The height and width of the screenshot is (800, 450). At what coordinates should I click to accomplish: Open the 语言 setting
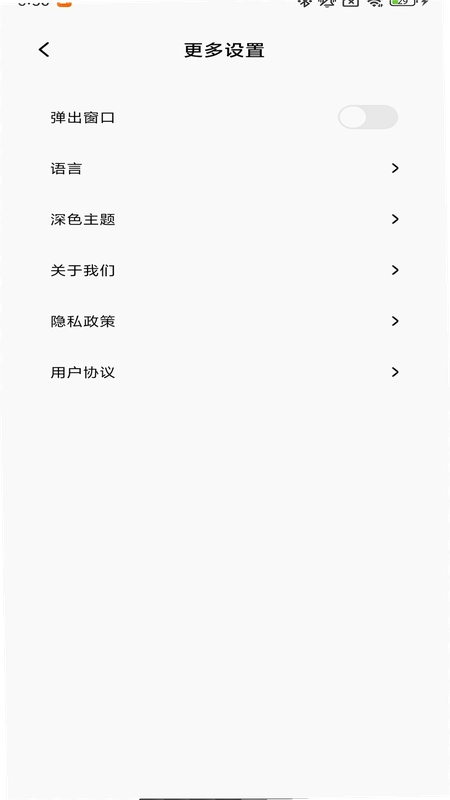point(224,168)
